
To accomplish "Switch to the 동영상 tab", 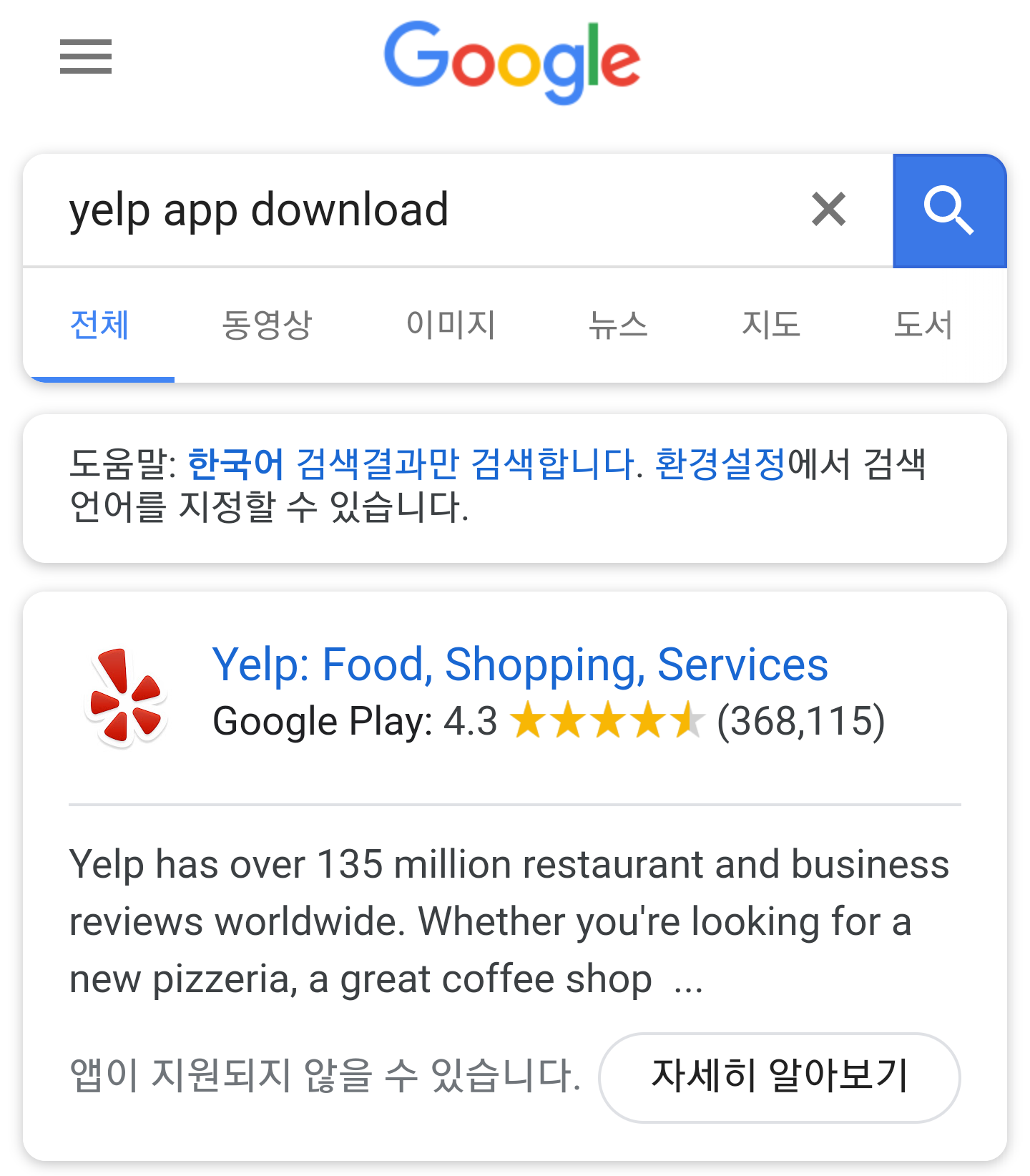I will [x=267, y=325].
